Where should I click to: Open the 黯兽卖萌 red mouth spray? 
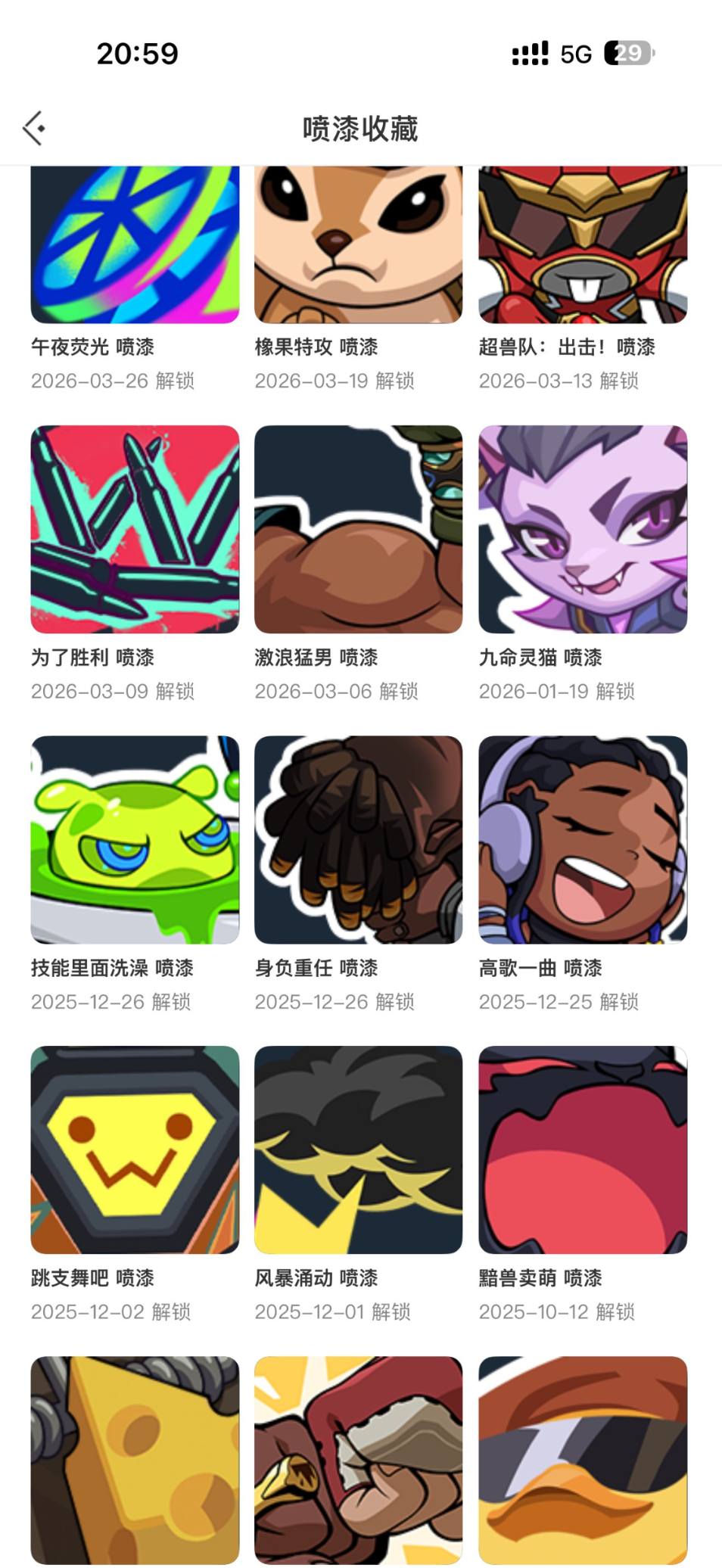coord(583,1149)
